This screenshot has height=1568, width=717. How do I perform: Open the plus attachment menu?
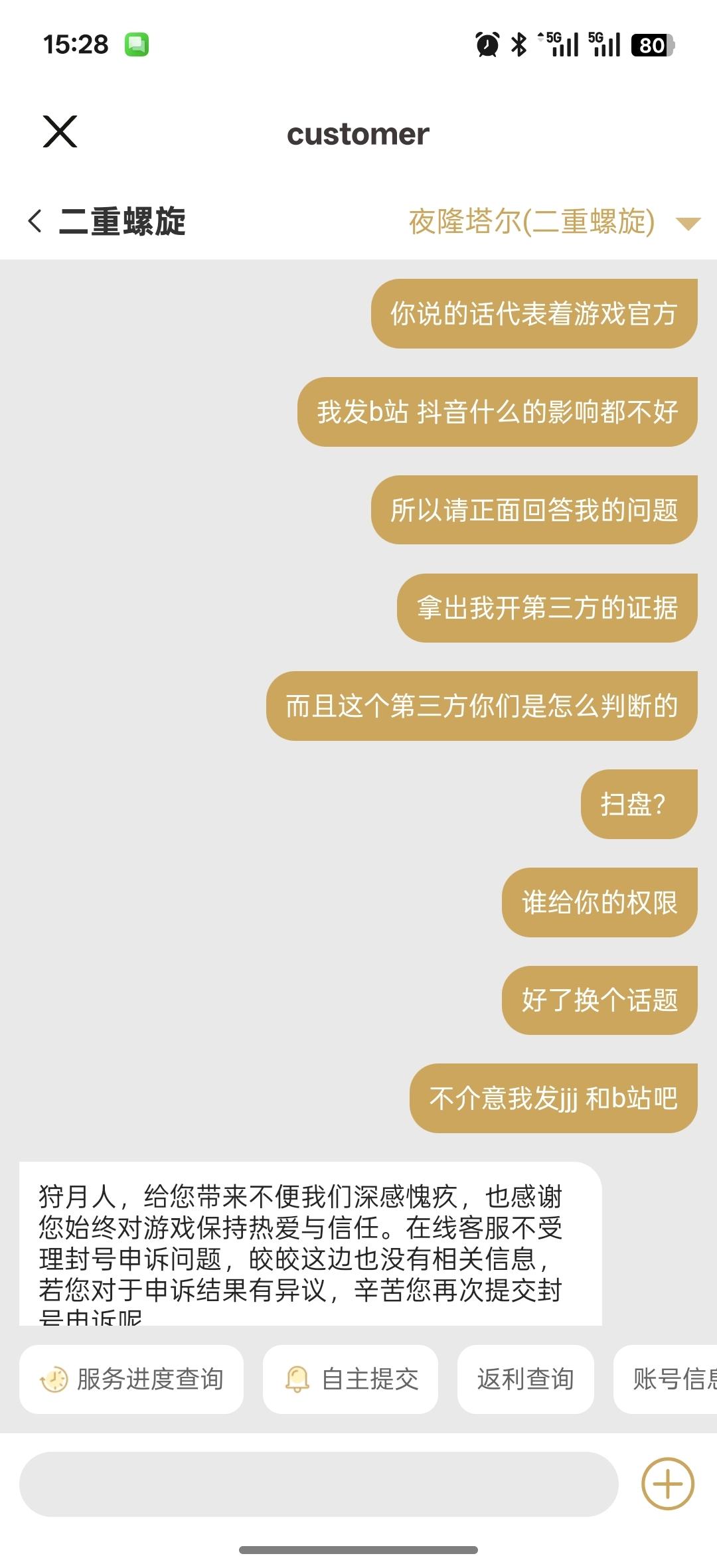tap(667, 1484)
